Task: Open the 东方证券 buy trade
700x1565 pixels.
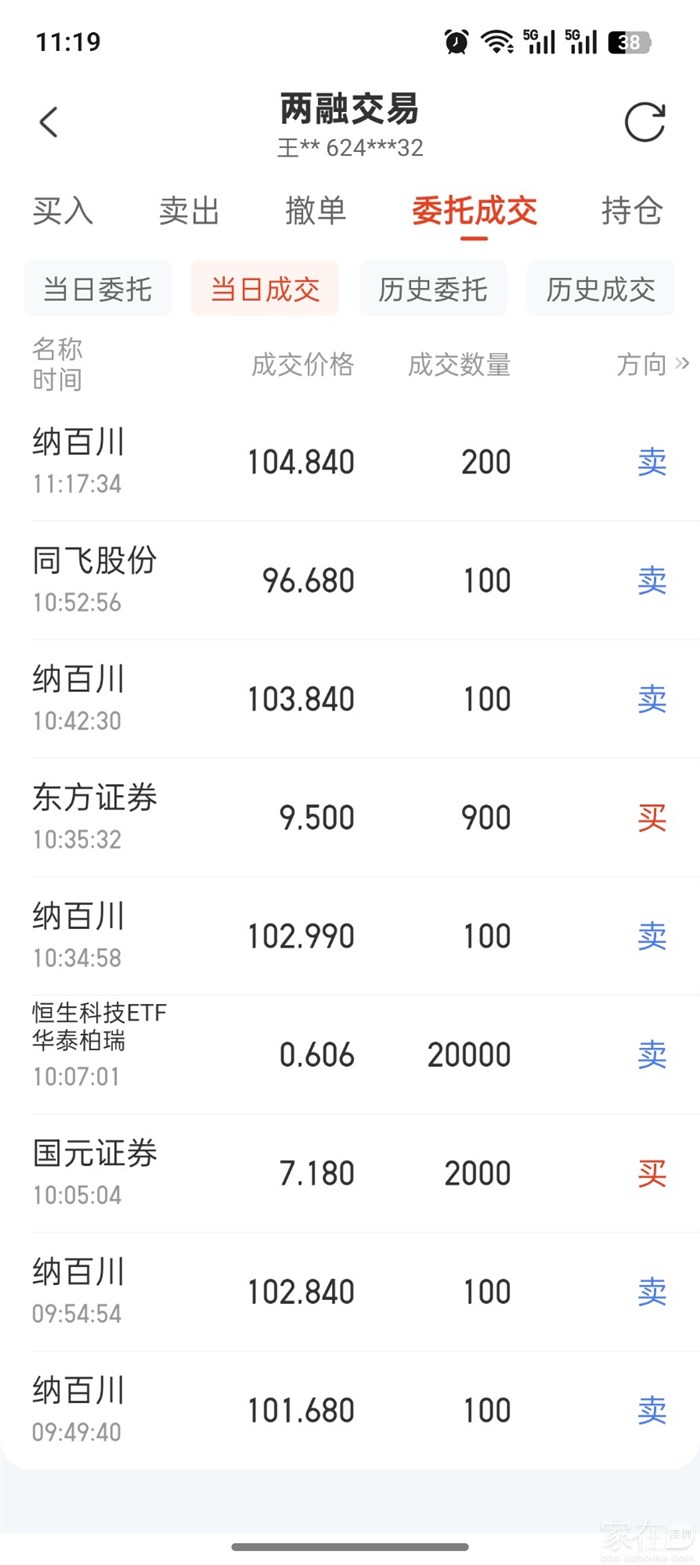Action: point(350,818)
